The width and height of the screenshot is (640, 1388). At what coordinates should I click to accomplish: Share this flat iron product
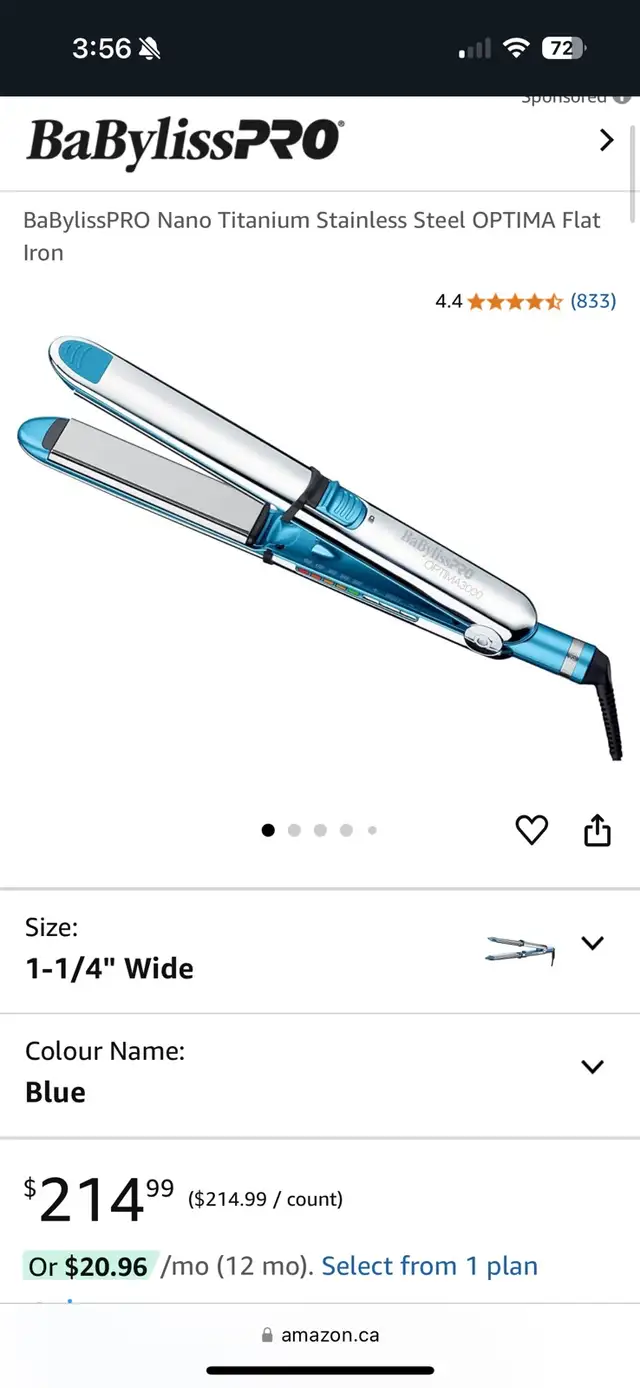(x=597, y=829)
